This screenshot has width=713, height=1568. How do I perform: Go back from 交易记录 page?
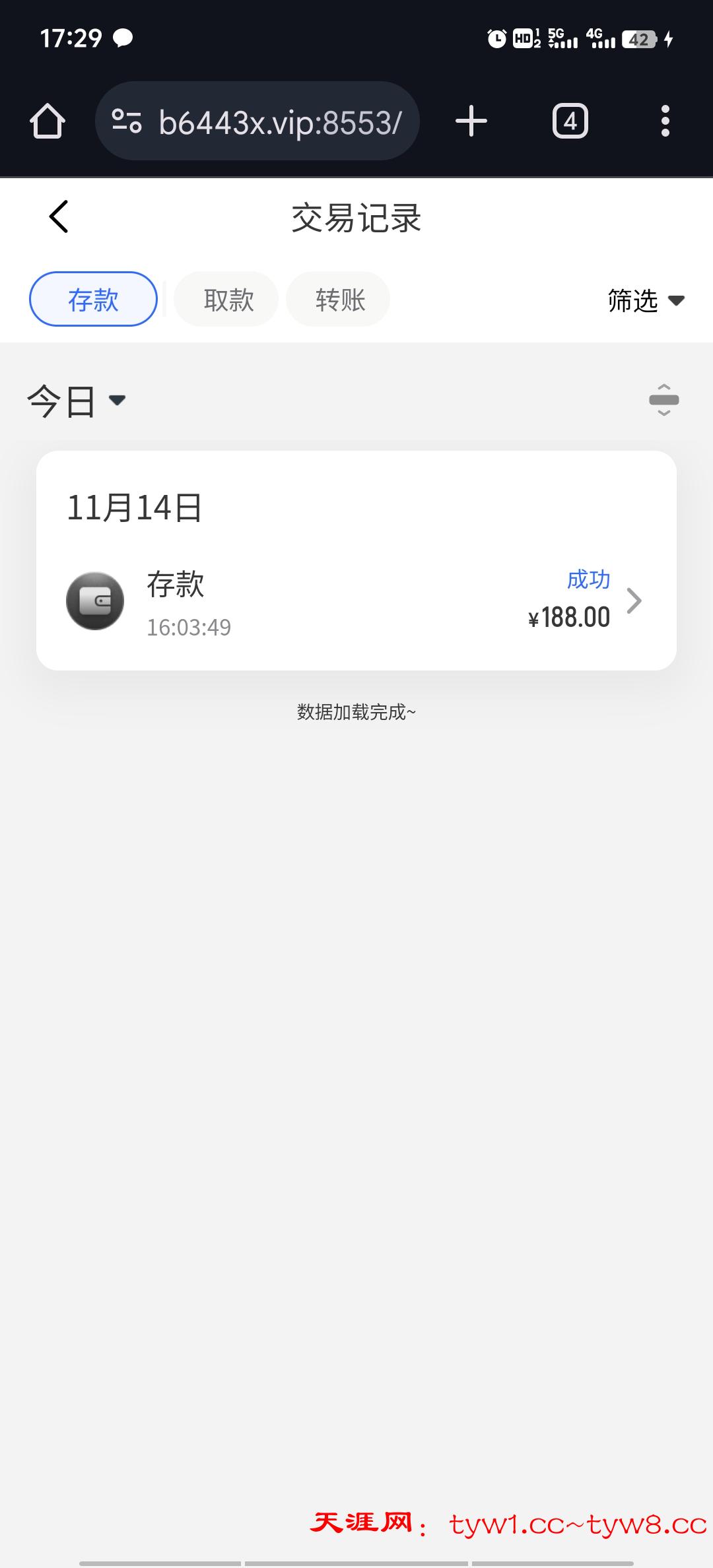(x=59, y=216)
